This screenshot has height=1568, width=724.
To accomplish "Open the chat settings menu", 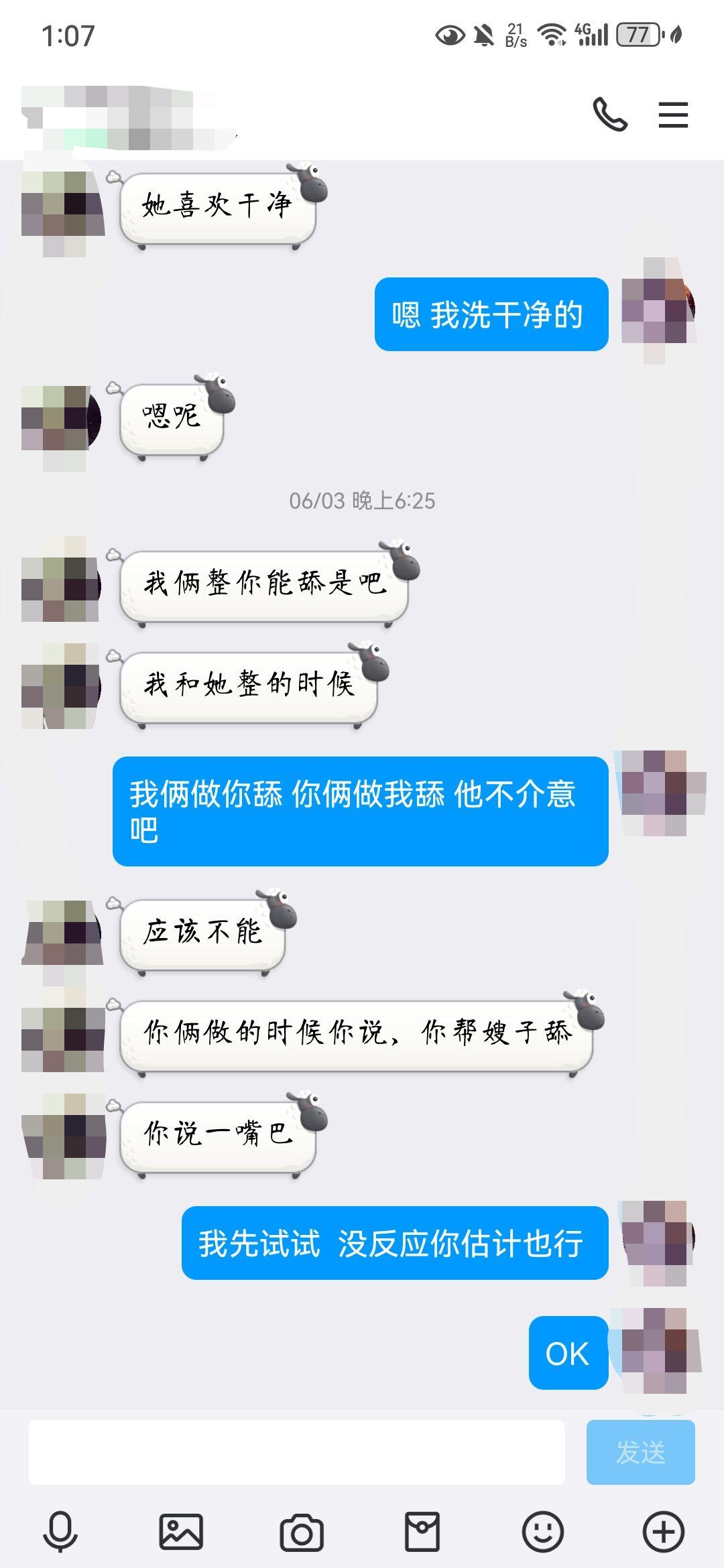I will [x=673, y=115].
